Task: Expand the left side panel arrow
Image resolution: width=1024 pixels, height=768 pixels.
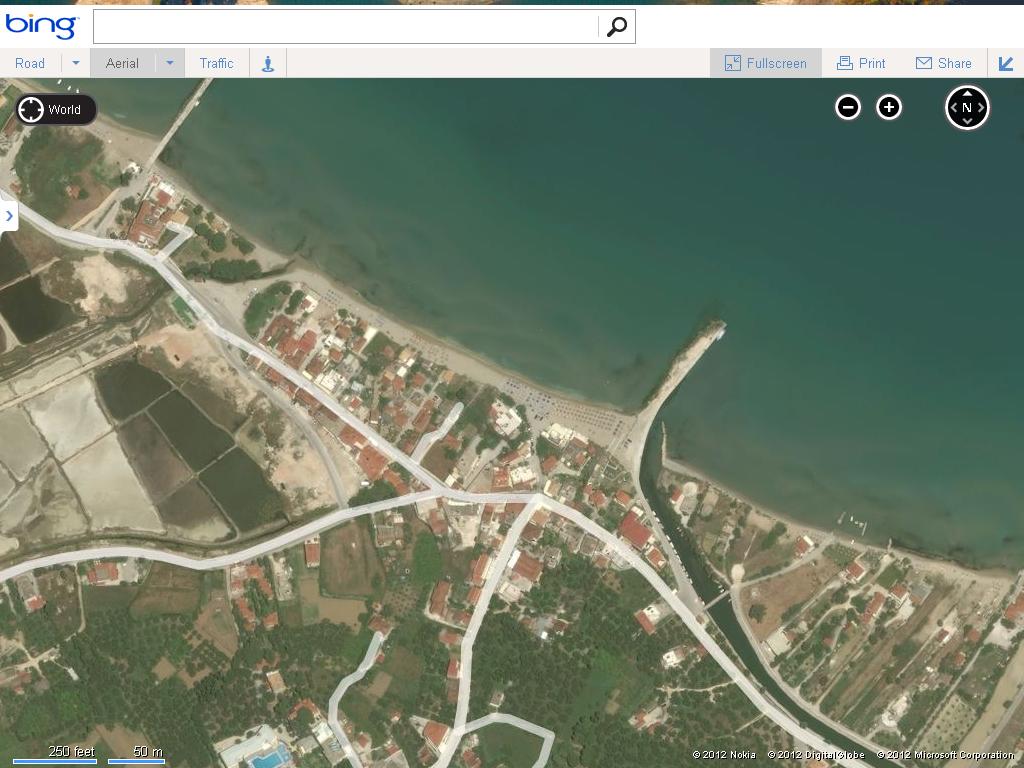Action: tap(9, 215)
